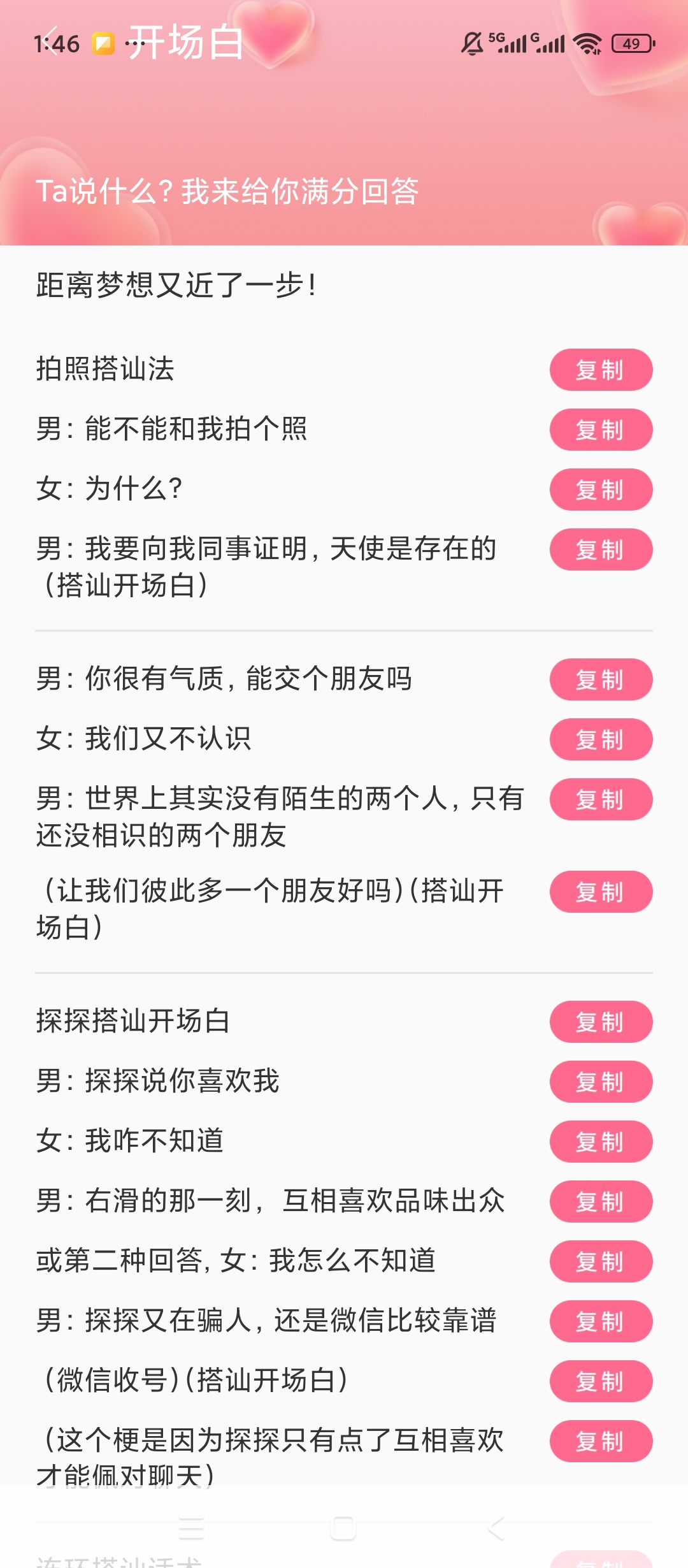Copy the line 男：探探说你喜欢我
The width and height of the screenshot is (688, 1568).
[601, 1082]
